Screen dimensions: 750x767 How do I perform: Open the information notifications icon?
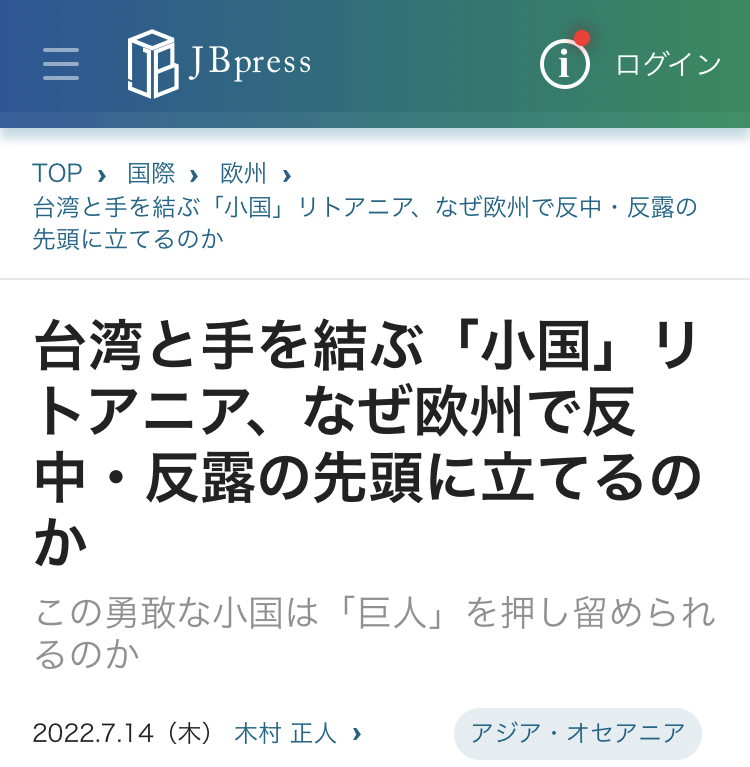pyautogui.click(x=564, y=64)
